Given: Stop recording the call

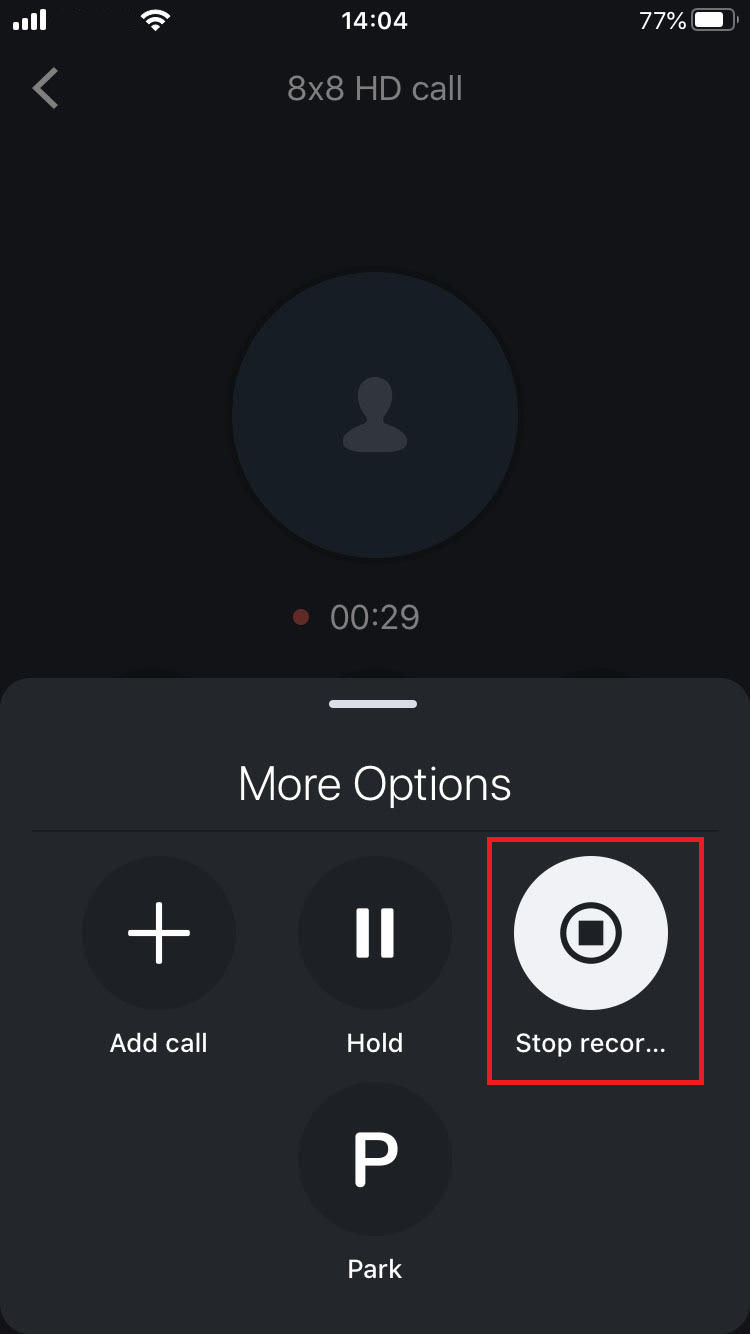Looking at the screenshot, I should pyautogui.click(x=591, y=932).
